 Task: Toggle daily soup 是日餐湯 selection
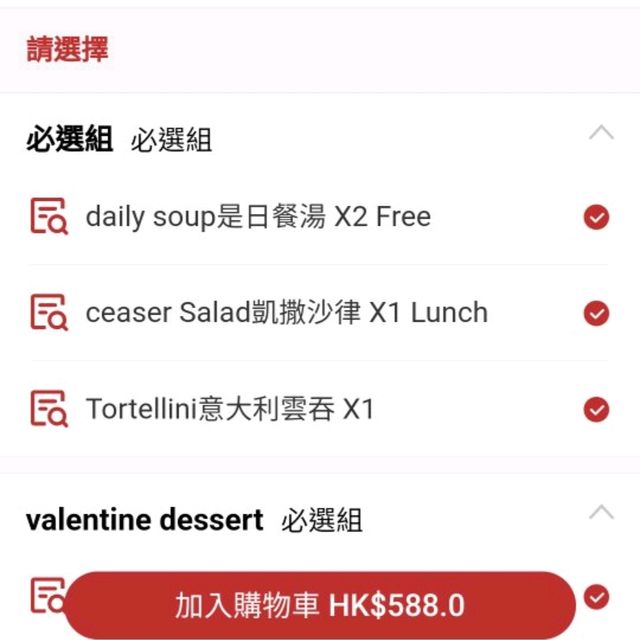pos(596,217)
